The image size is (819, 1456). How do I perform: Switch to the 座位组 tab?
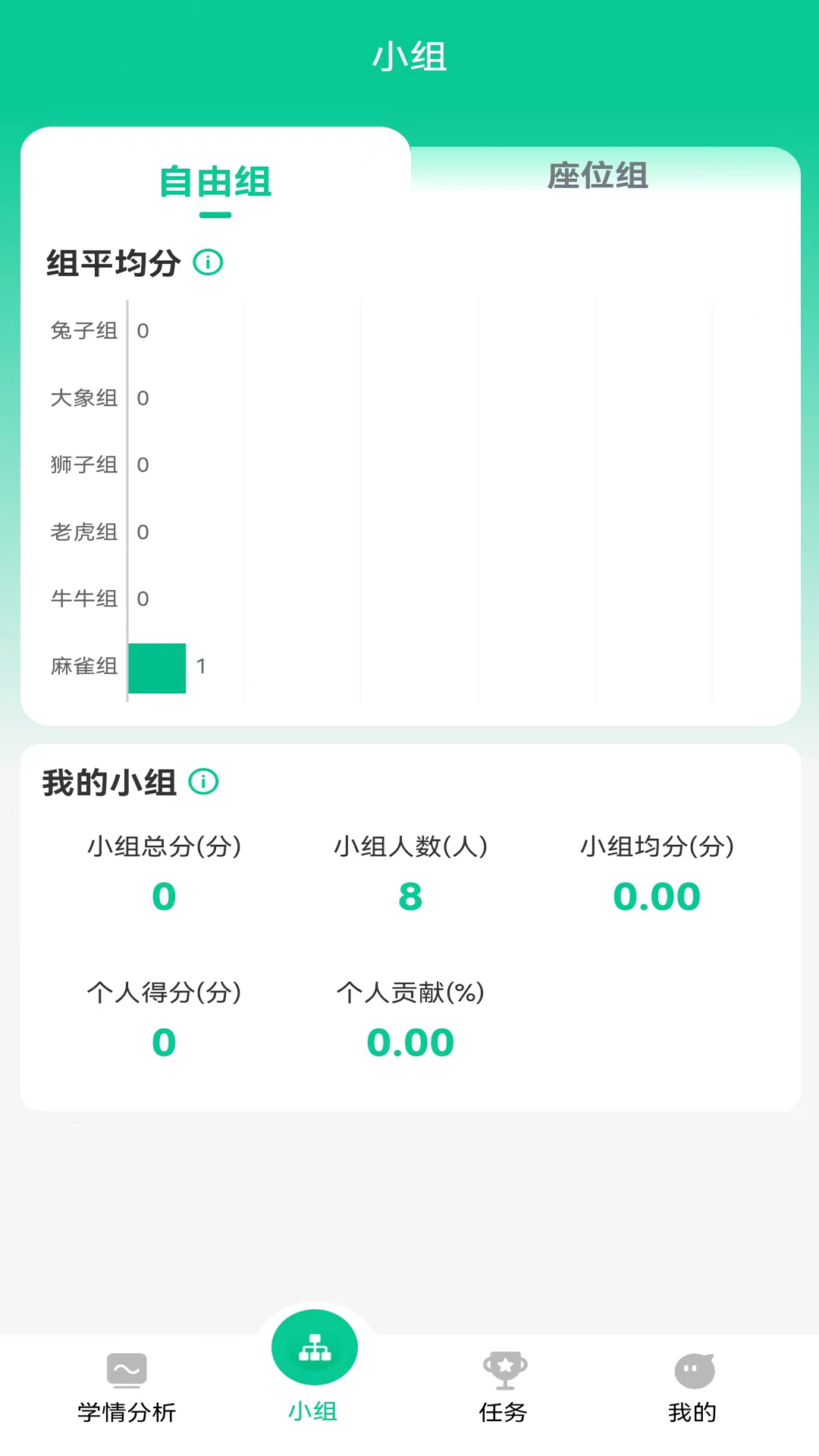tap(598, 176)
